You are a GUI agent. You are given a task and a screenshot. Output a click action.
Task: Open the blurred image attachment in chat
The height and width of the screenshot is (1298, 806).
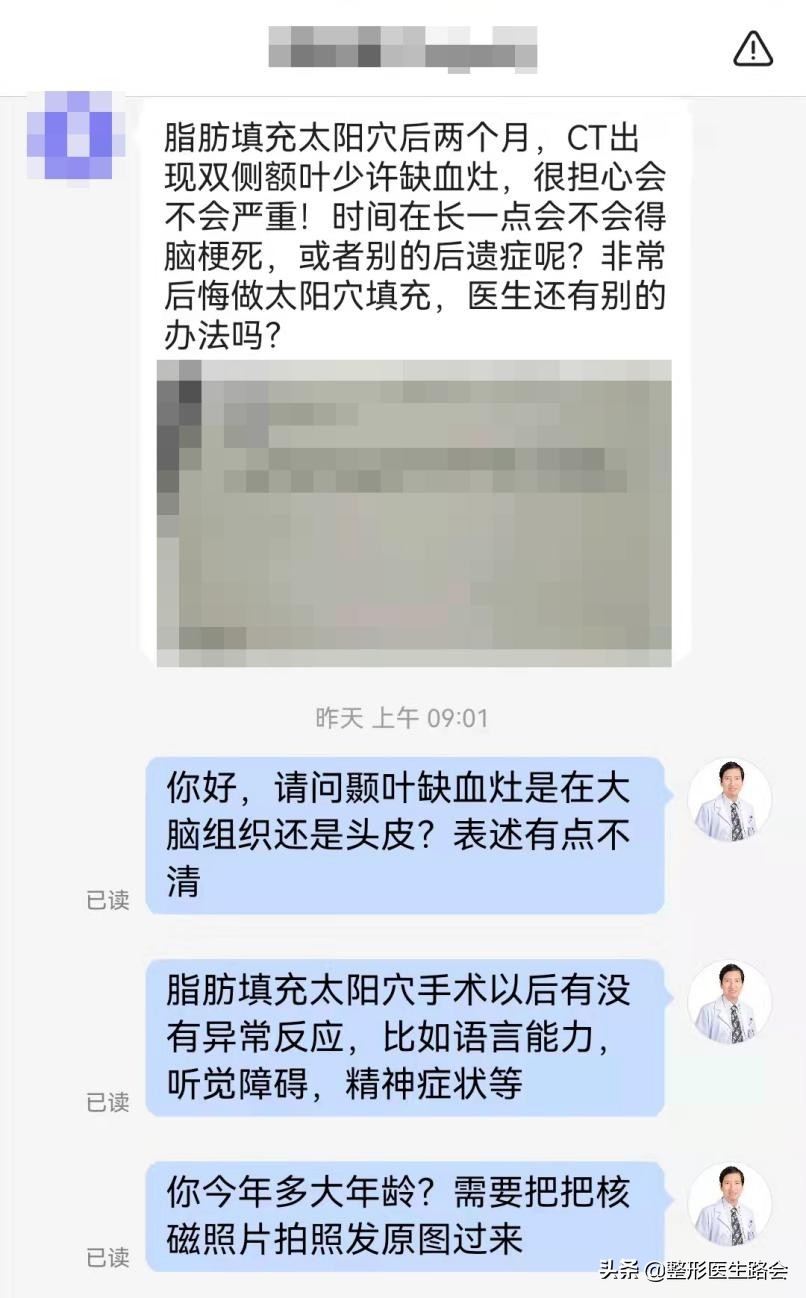[414, 512]
